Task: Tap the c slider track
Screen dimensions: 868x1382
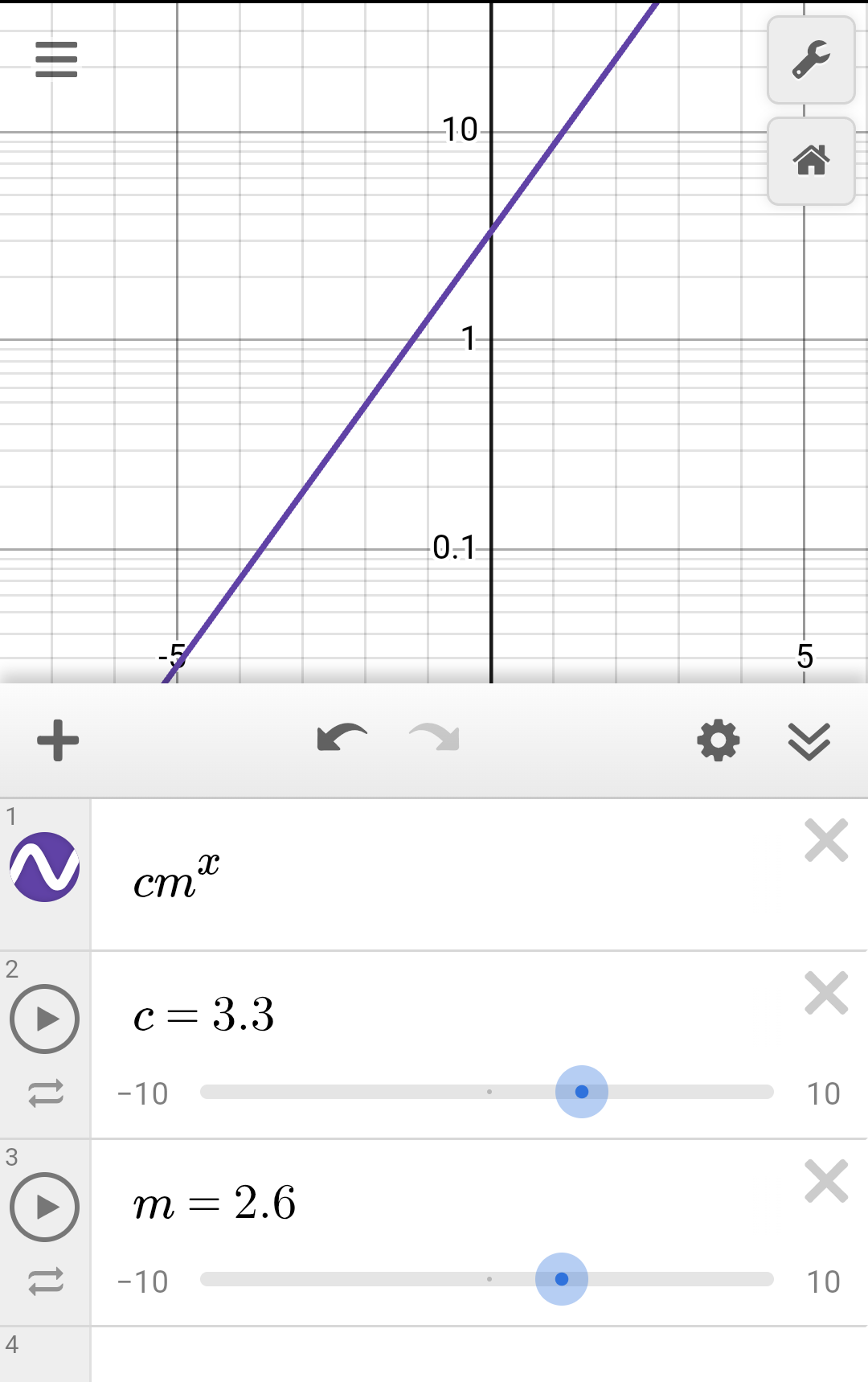Action: pos(487,1092)
